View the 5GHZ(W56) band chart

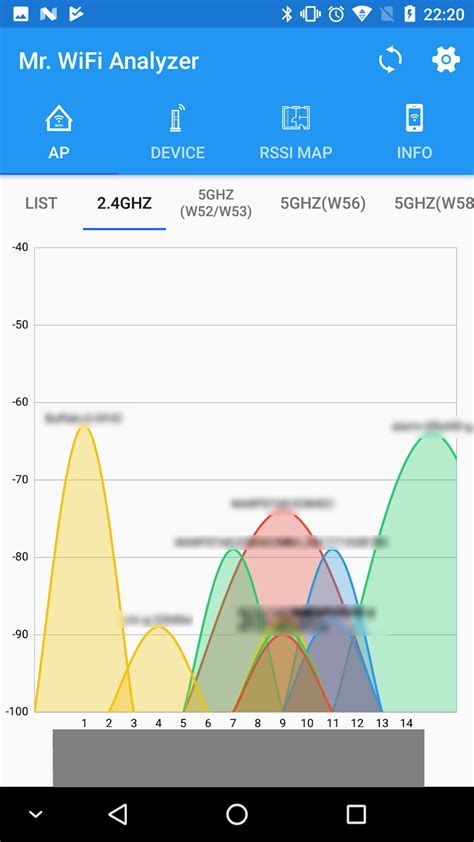323,204
